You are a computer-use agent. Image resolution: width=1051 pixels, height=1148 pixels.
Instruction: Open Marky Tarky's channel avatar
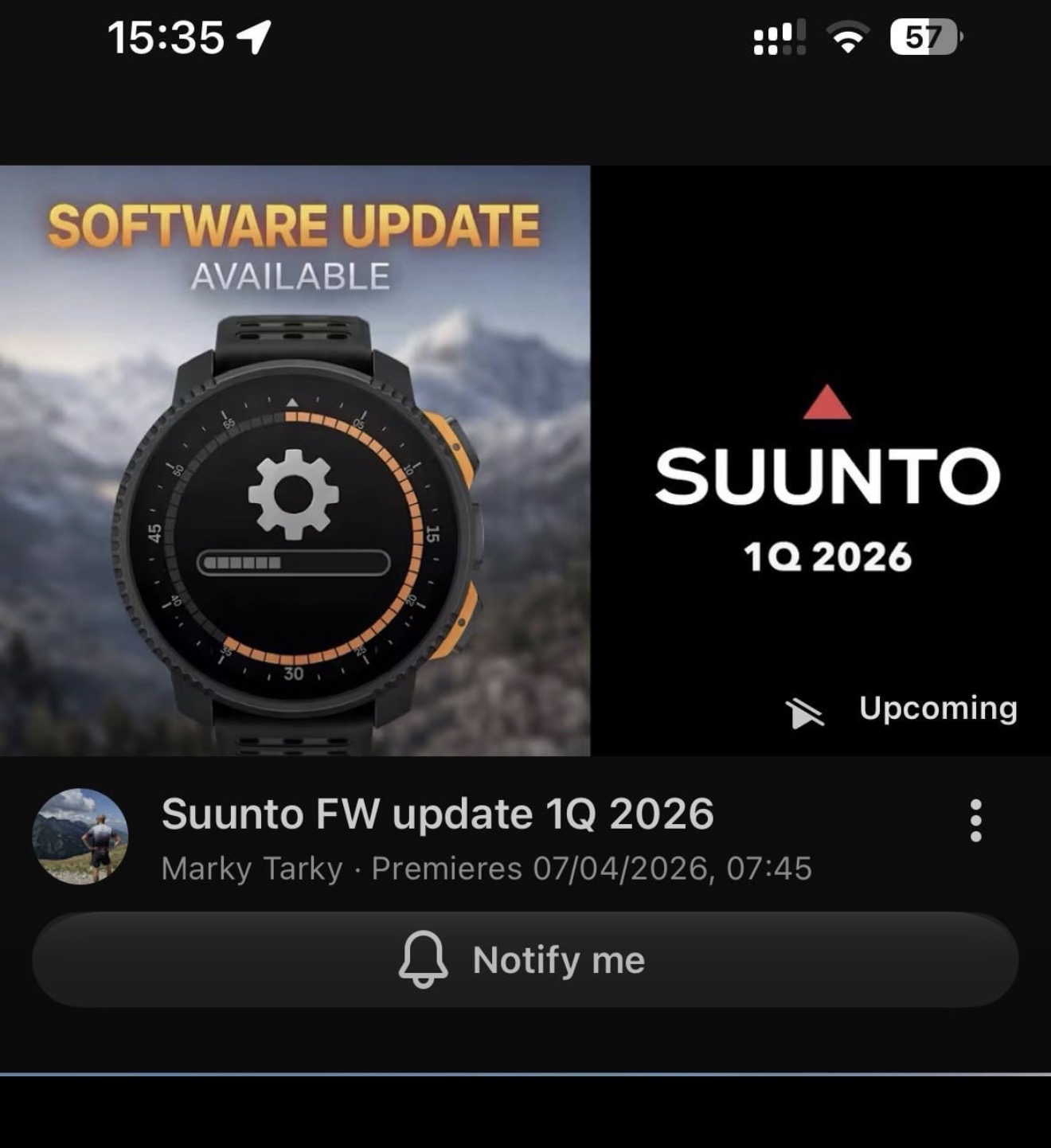pyautogui.click(x=80, y=836)
